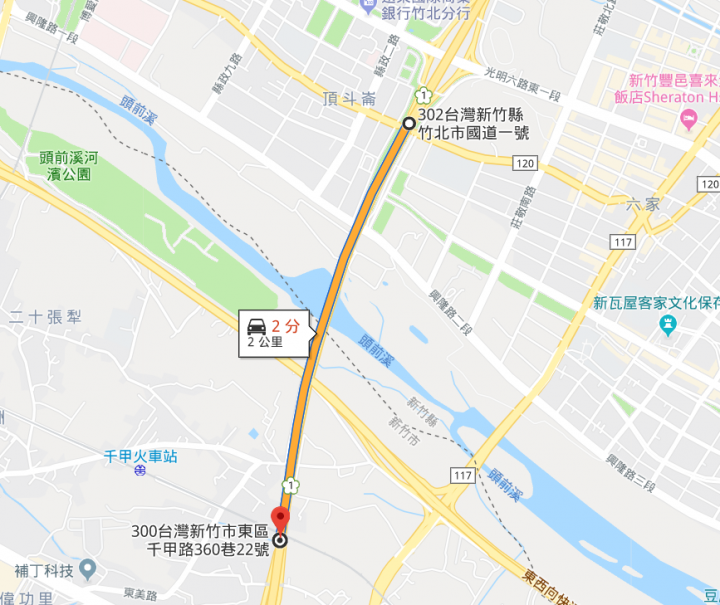
Task: Tap the 千甲火車站 station icon
Action: tap(140, 471)
